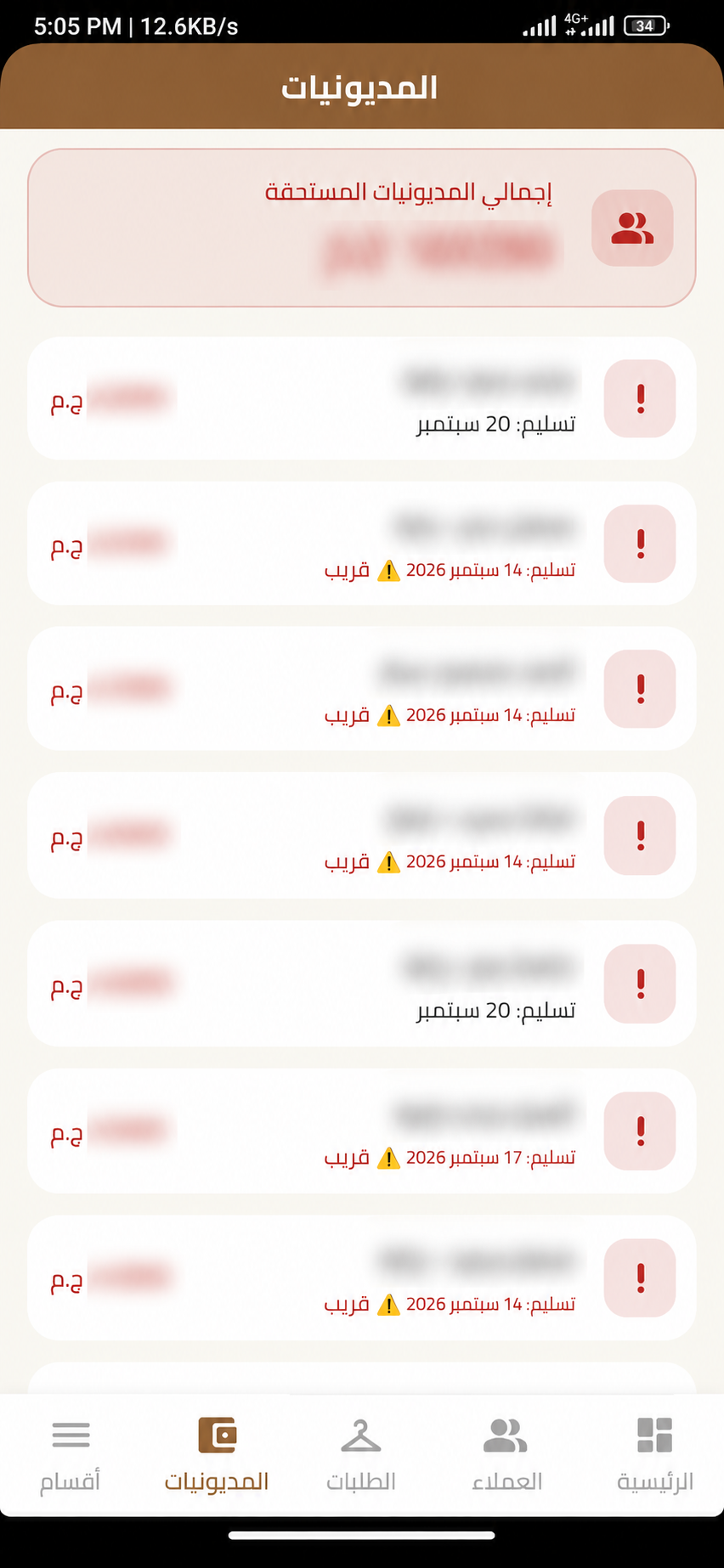Select the المديونيات tab
The height and width of the screenshot is (1568, 724).
[217, 1455]
